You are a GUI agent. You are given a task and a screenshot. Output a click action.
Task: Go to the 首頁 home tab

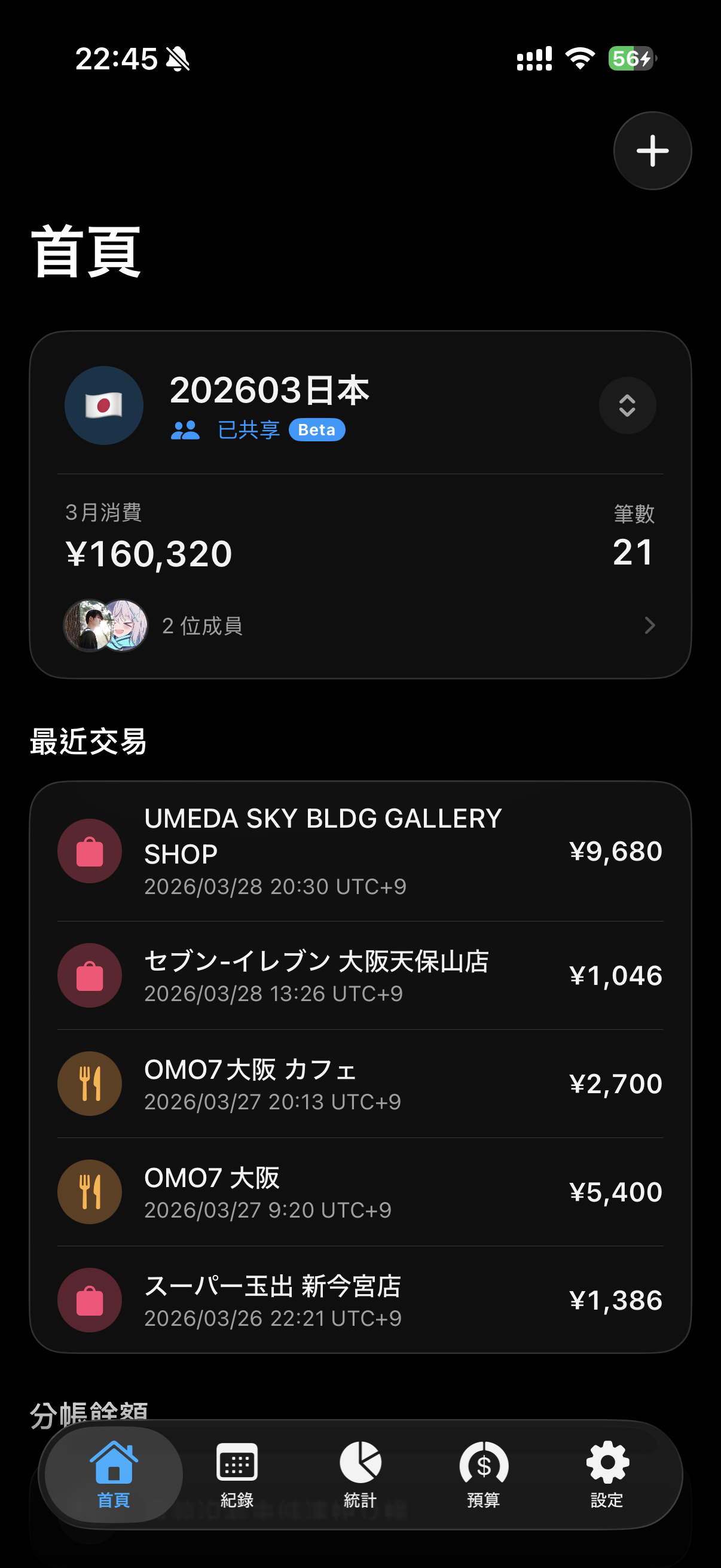[114, 1473]
